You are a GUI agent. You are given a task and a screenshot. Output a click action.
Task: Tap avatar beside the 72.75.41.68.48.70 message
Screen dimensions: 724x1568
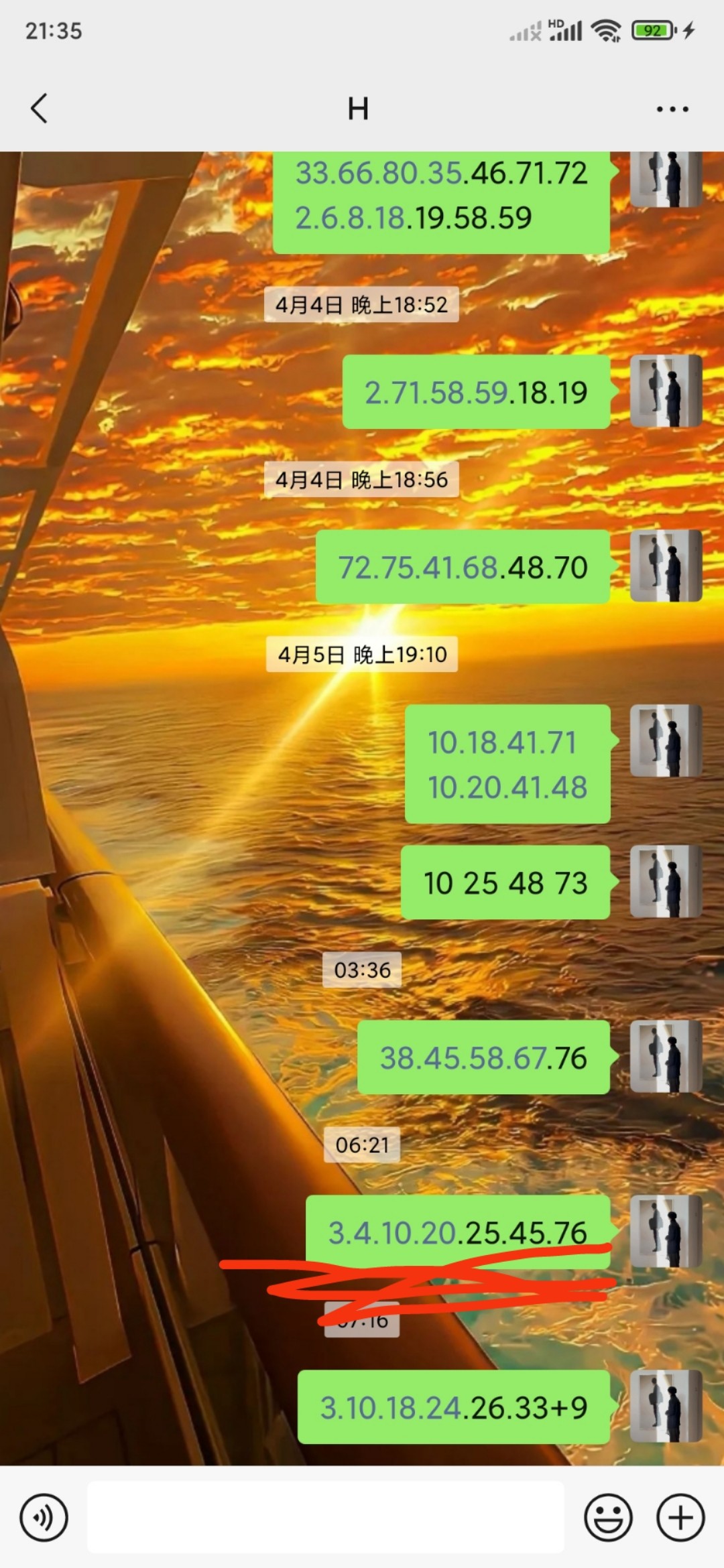[x=666, y=566]
